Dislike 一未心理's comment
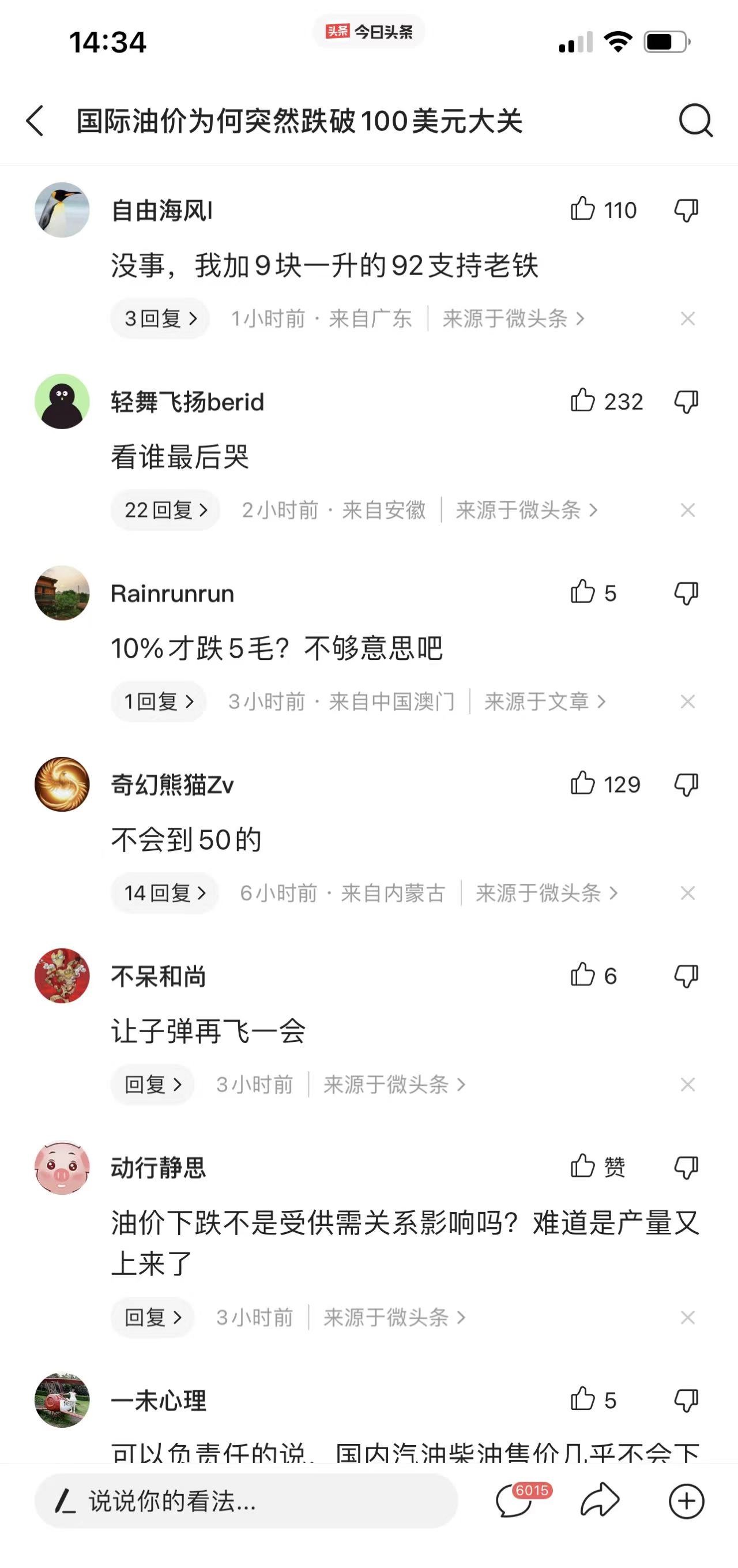 coord(686,1401)
